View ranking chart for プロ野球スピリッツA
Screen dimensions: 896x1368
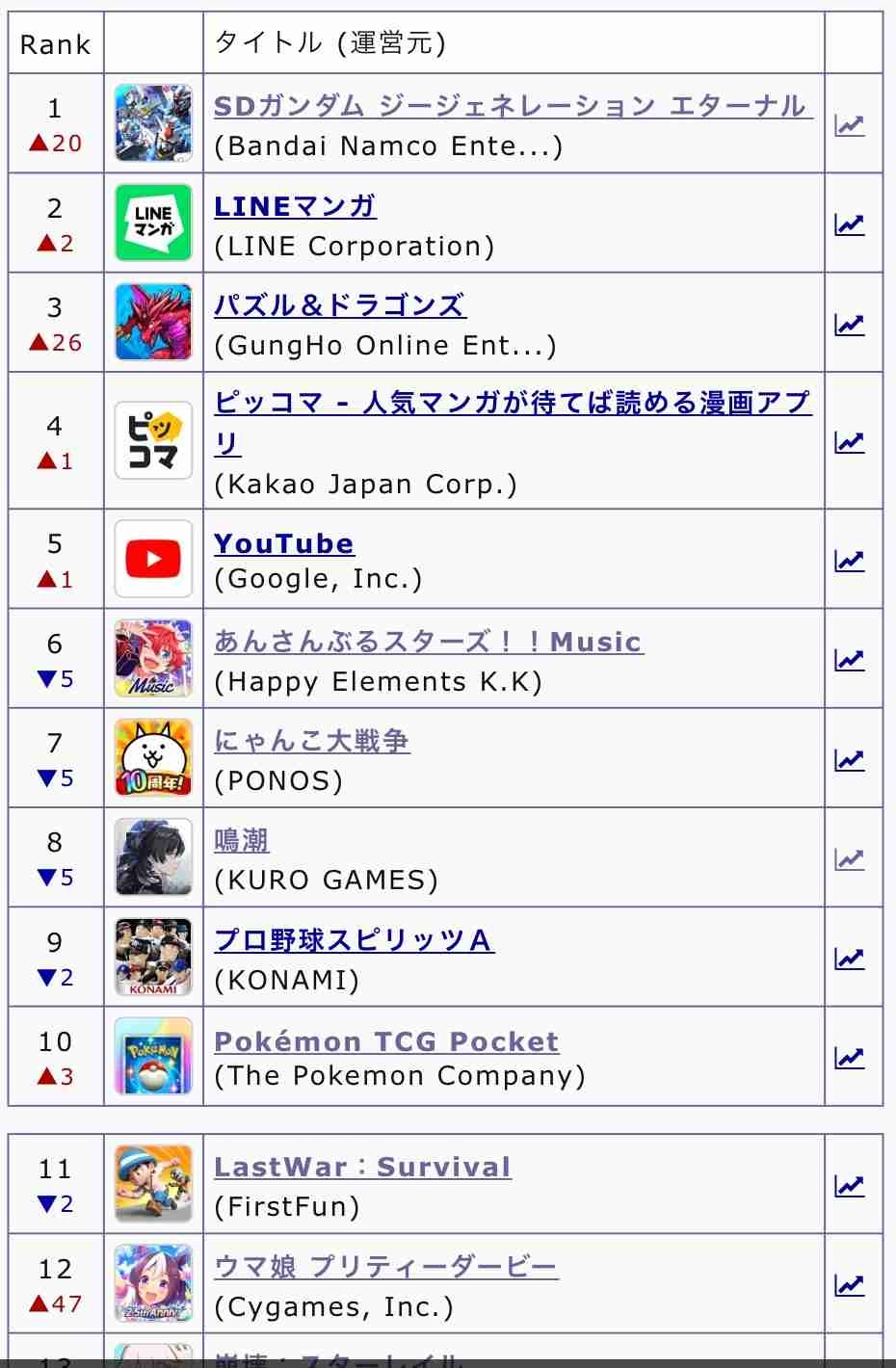tap(849, 959)
